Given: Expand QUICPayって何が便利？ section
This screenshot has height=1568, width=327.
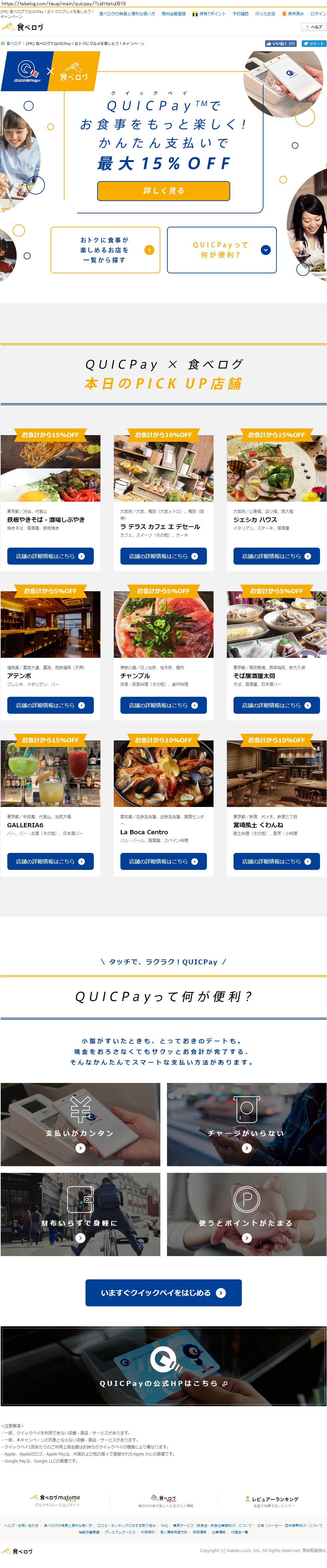Looking at the screenshot, I should click(x=221, y=250).
